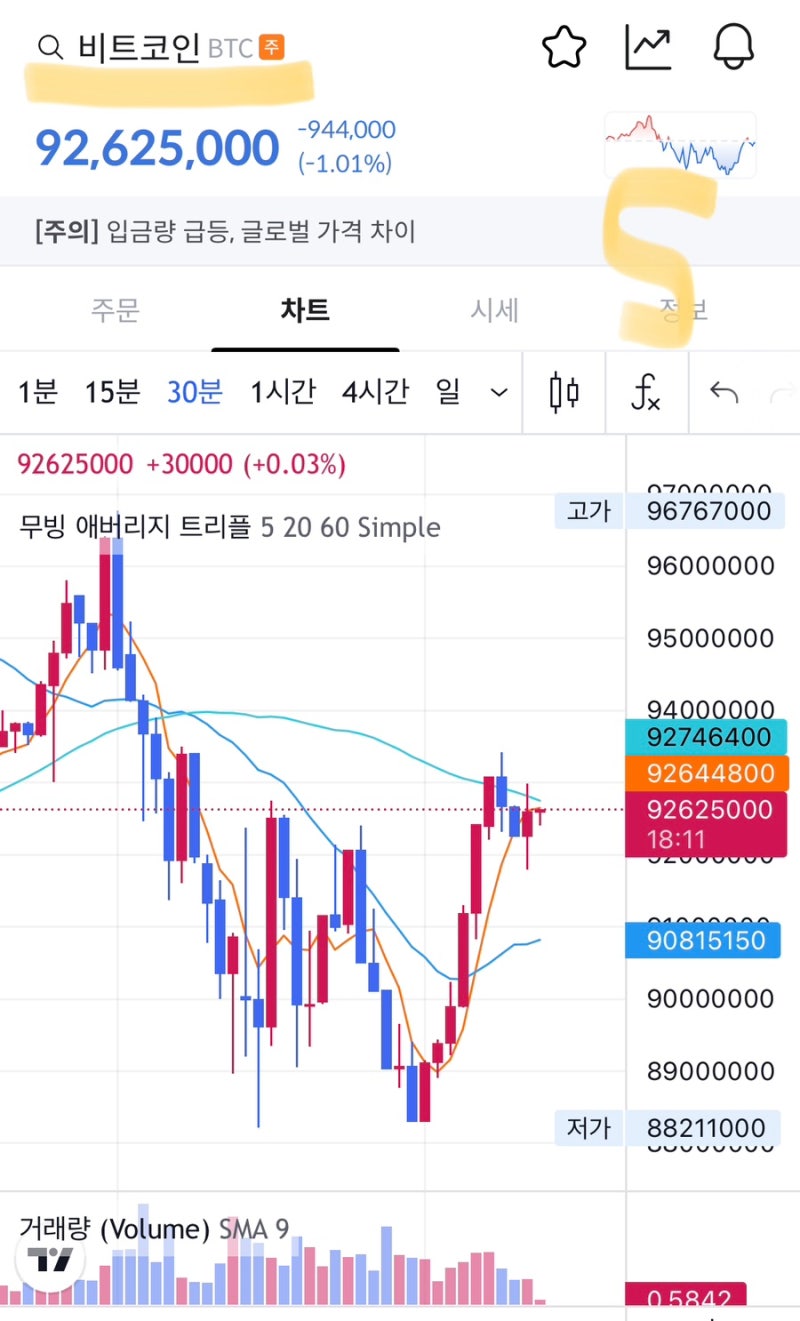Viewport: 800px width, 1321px height.
Task: Expand the timeframe dropdown next to 일
Action: [497, 393]
